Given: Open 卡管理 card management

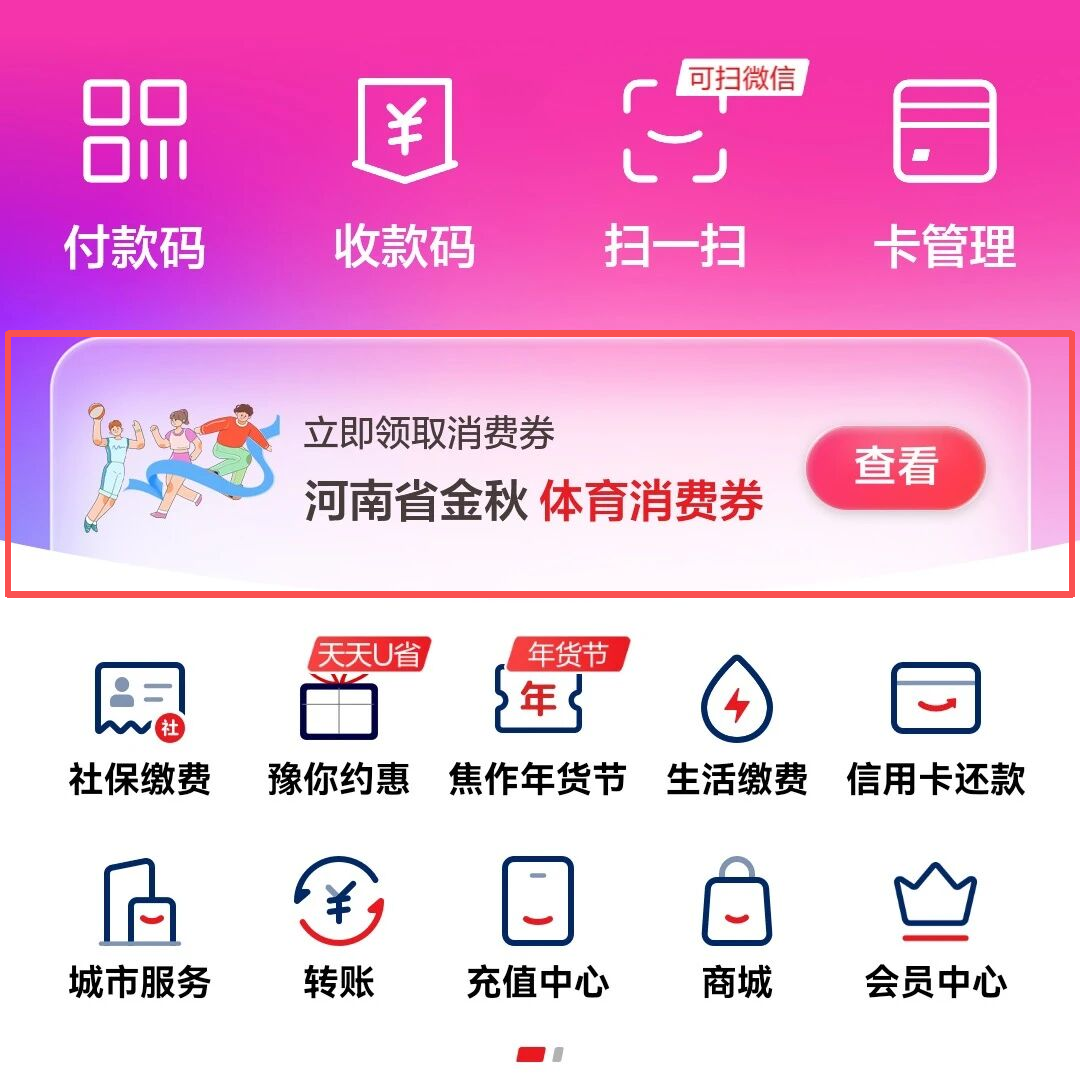Looking at the screenshot, I should coord(945,170).
